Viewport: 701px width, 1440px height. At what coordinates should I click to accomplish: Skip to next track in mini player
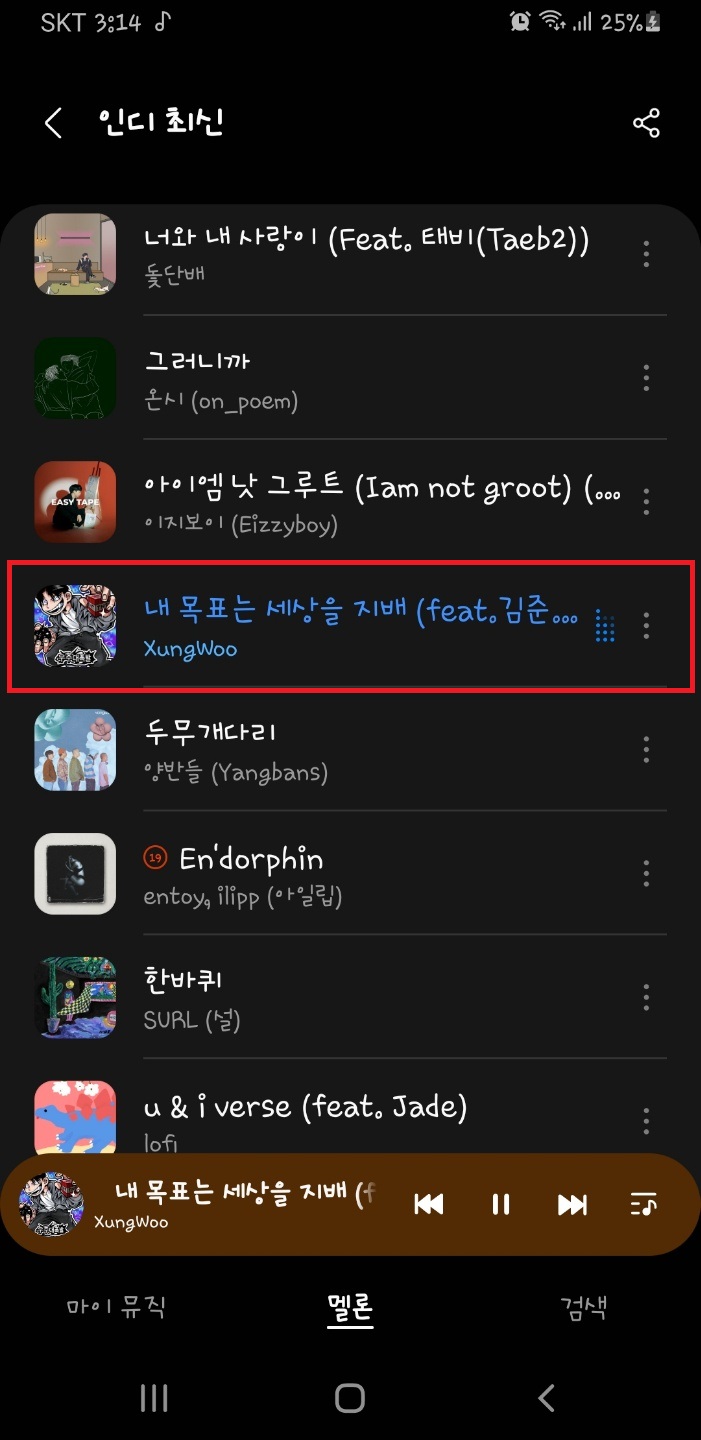(572, 1204)
